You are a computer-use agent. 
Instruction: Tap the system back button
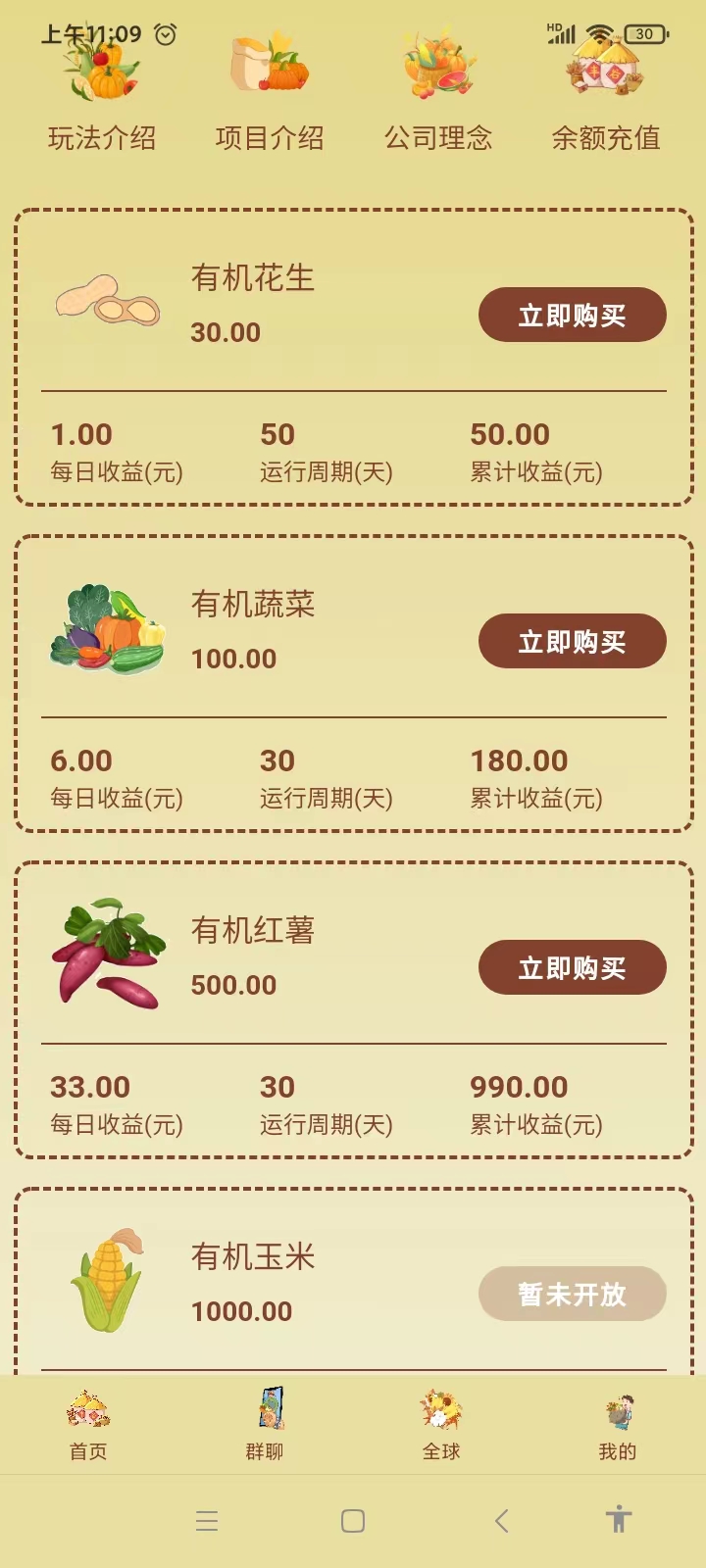click(501, 1521)
